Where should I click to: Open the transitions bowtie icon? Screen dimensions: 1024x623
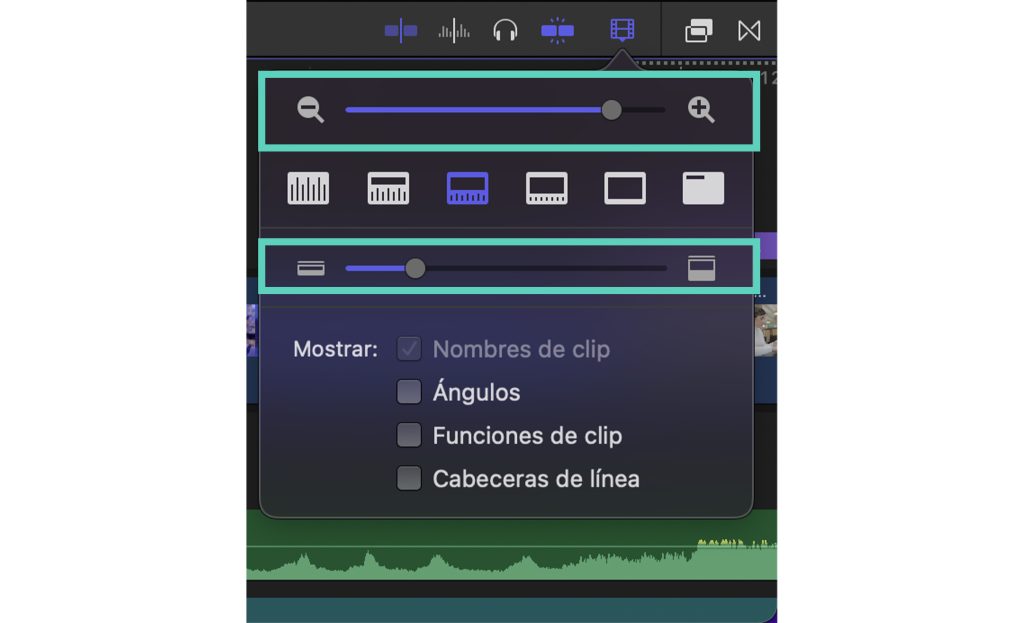[749, 31]
